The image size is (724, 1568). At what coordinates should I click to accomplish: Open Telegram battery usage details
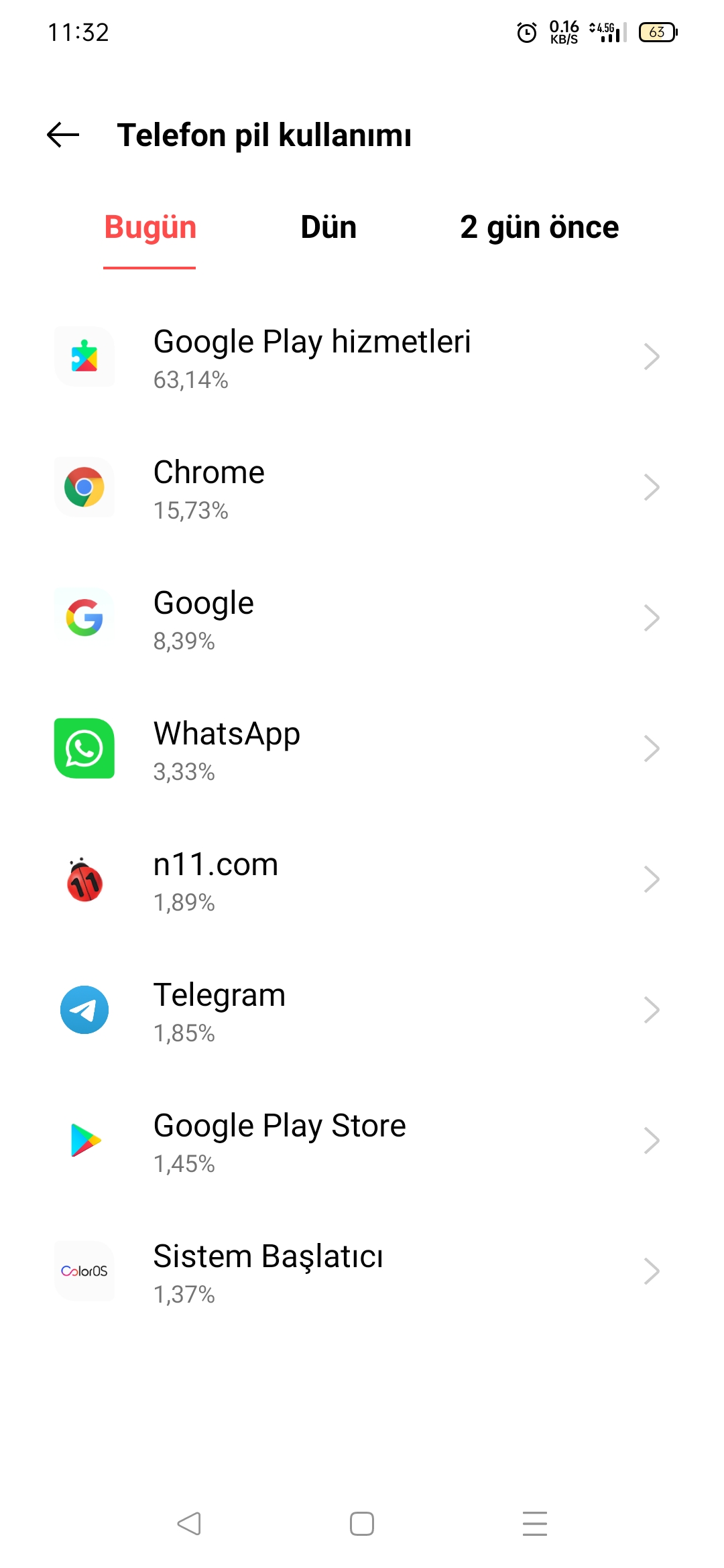tap(362, 1010)
